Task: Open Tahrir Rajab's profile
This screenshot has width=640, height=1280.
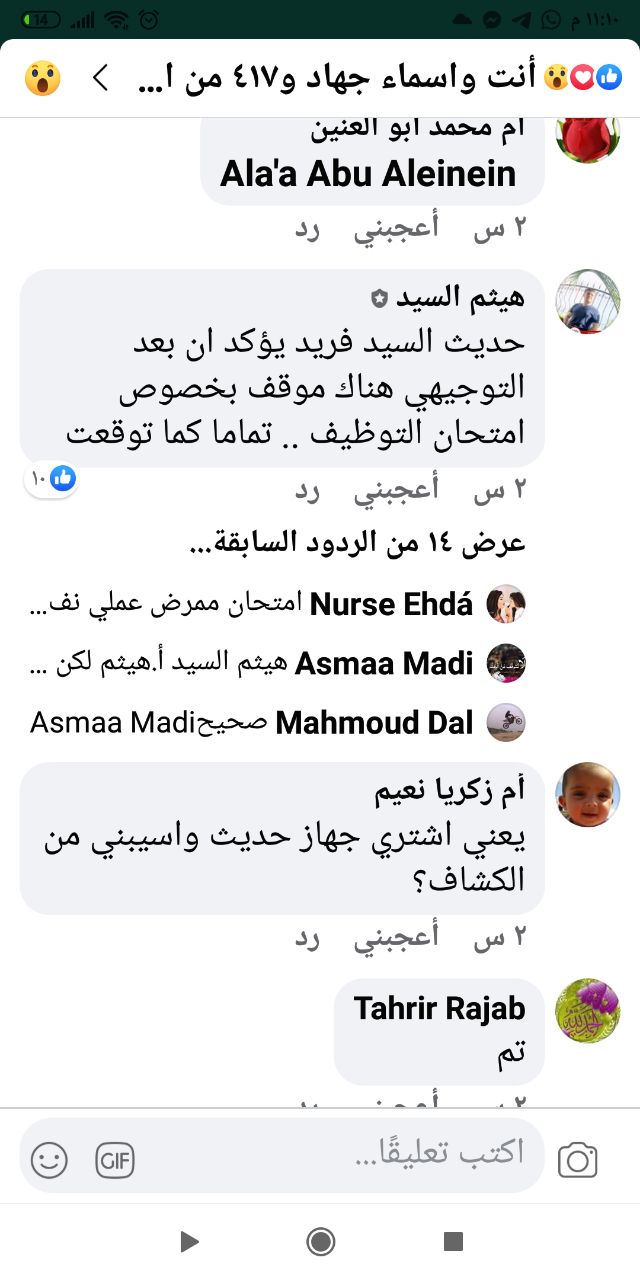Action: pos(439,1008)
